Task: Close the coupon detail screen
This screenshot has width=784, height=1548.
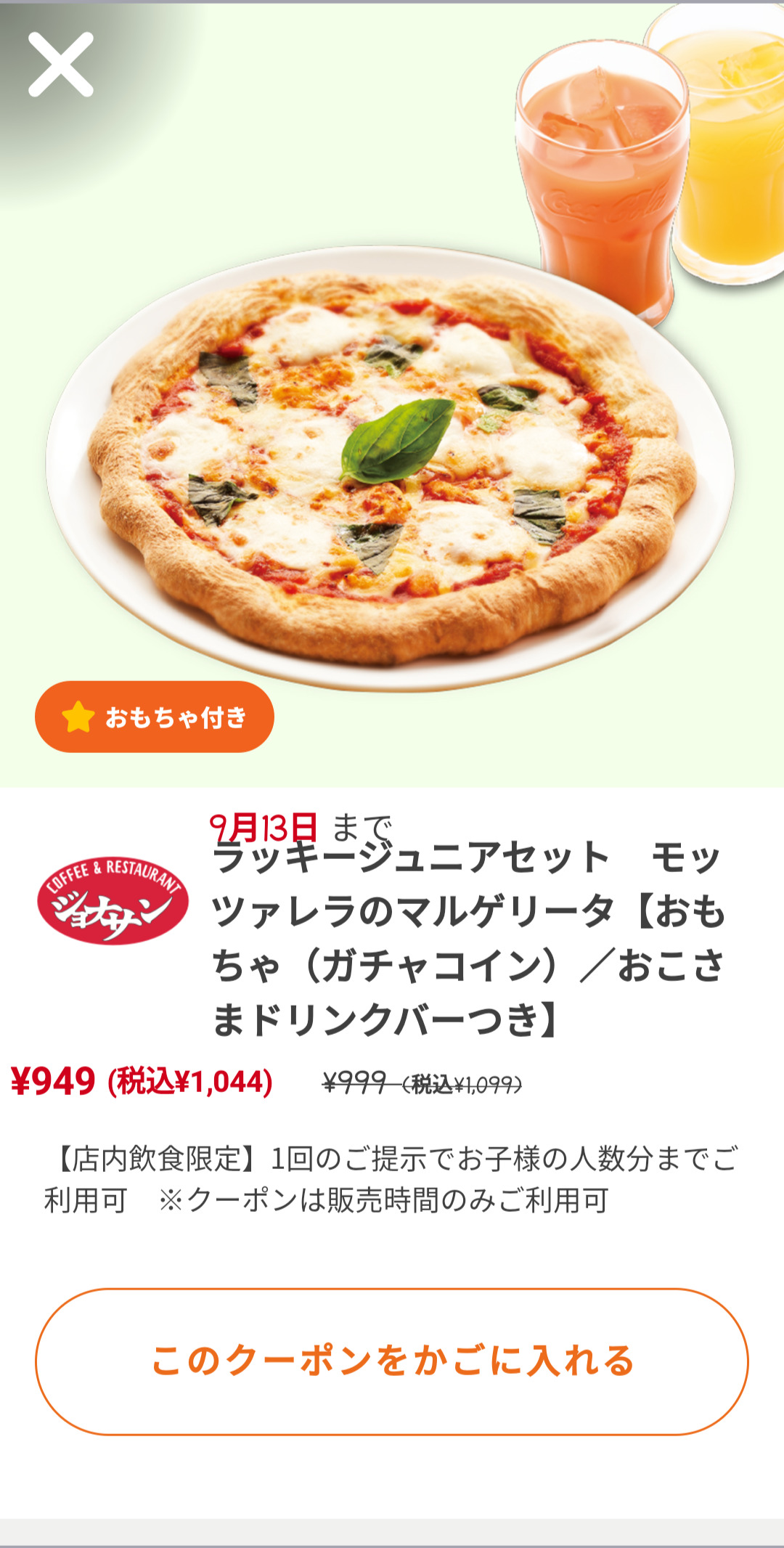Action: coord(61,65)
